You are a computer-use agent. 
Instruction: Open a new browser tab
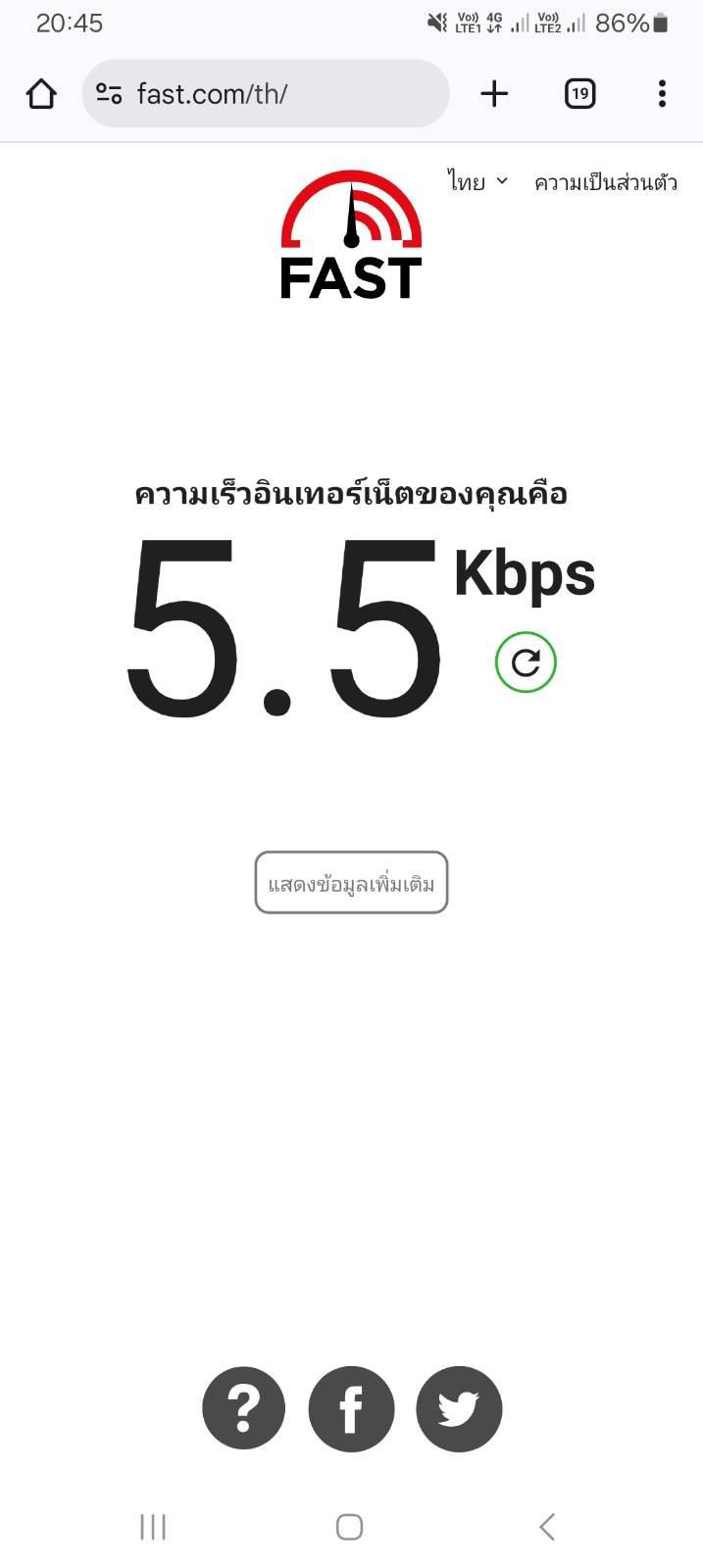click(494, 94)
